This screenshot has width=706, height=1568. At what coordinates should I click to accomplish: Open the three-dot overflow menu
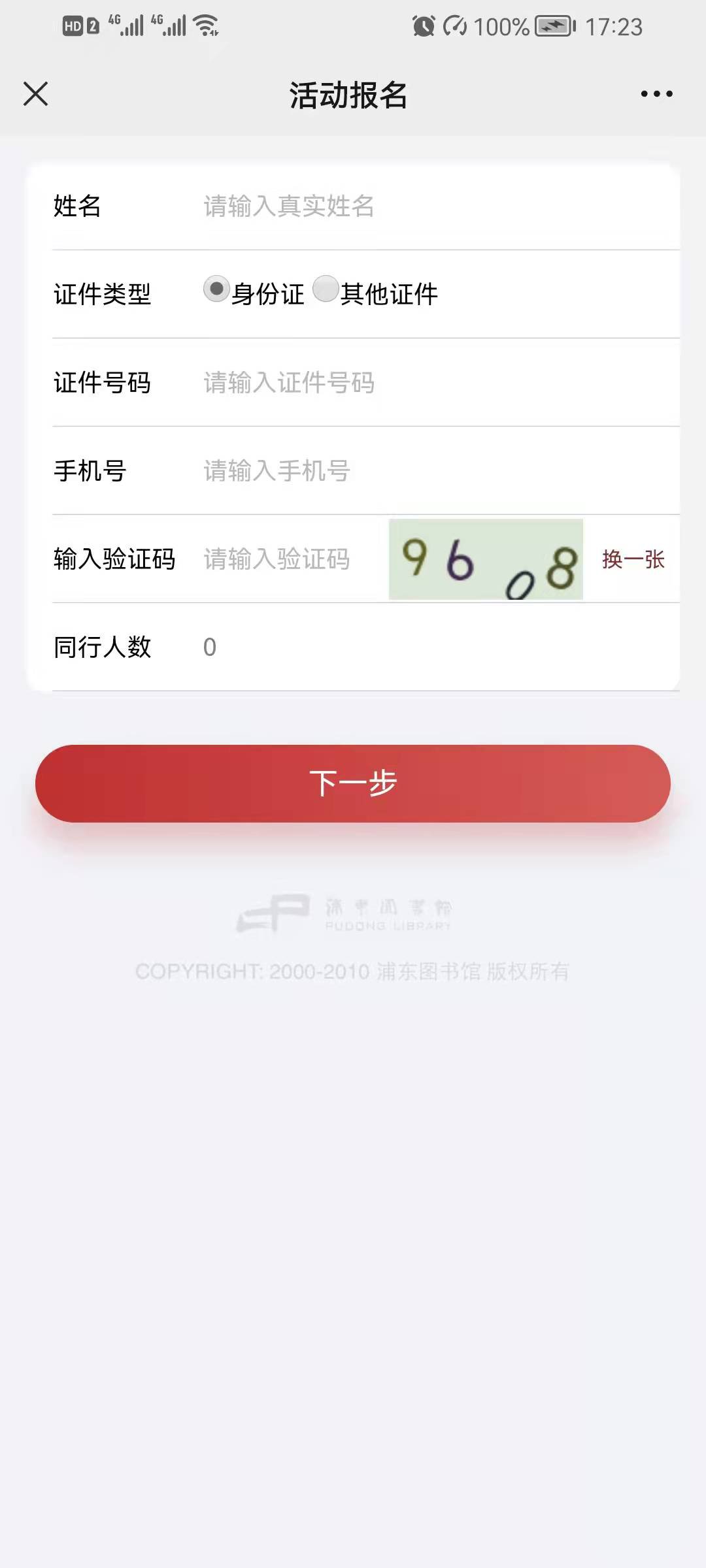656,94
